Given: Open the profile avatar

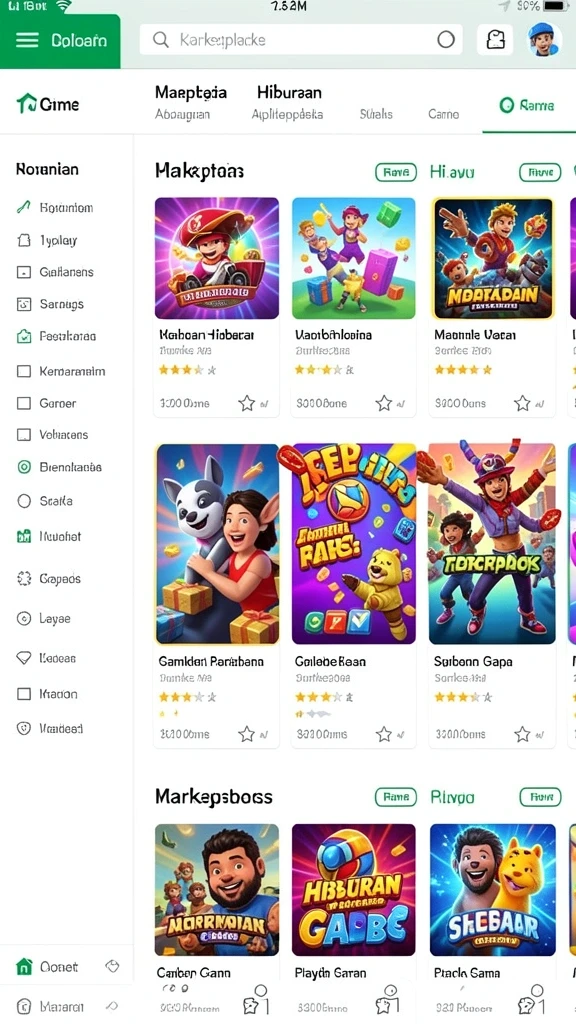Looking at the screenshot, I should [544, 39].
